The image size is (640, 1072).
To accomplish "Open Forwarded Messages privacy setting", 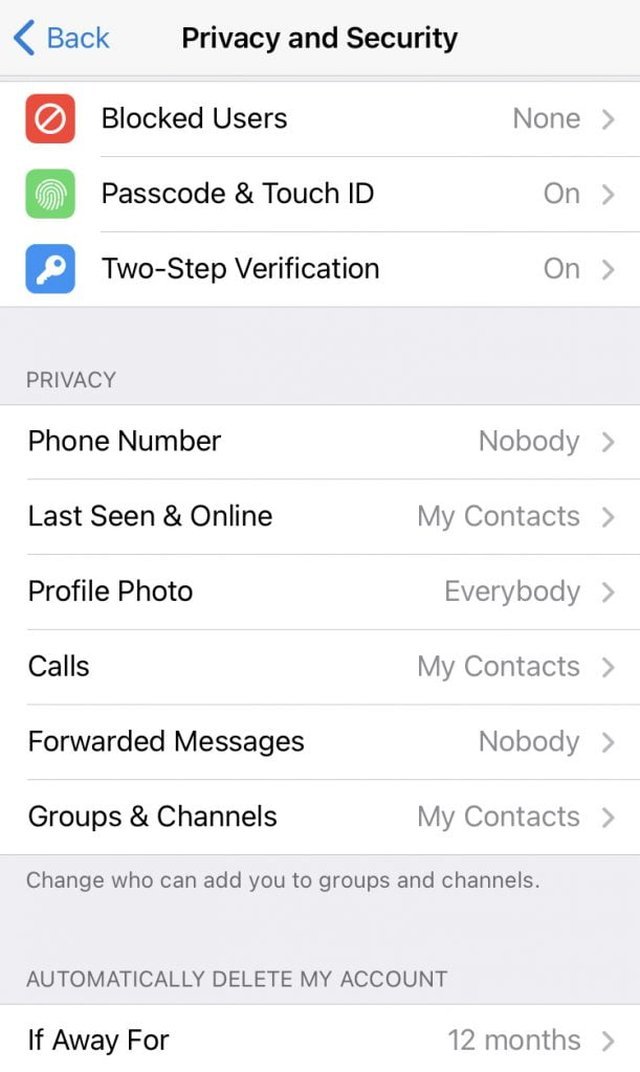I will point(320,742).
